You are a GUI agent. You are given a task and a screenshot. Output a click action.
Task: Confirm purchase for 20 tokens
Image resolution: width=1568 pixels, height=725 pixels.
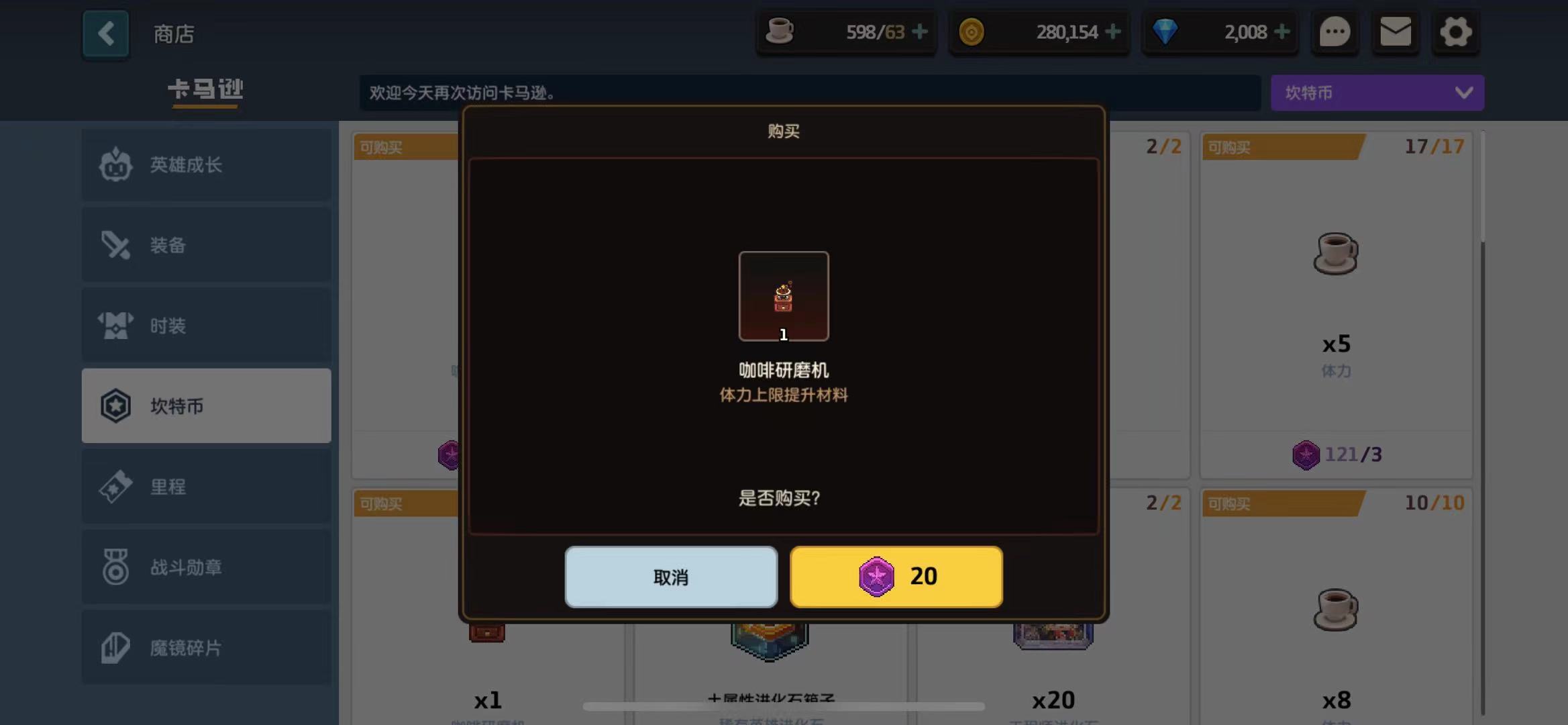click(x=896, y=577)
